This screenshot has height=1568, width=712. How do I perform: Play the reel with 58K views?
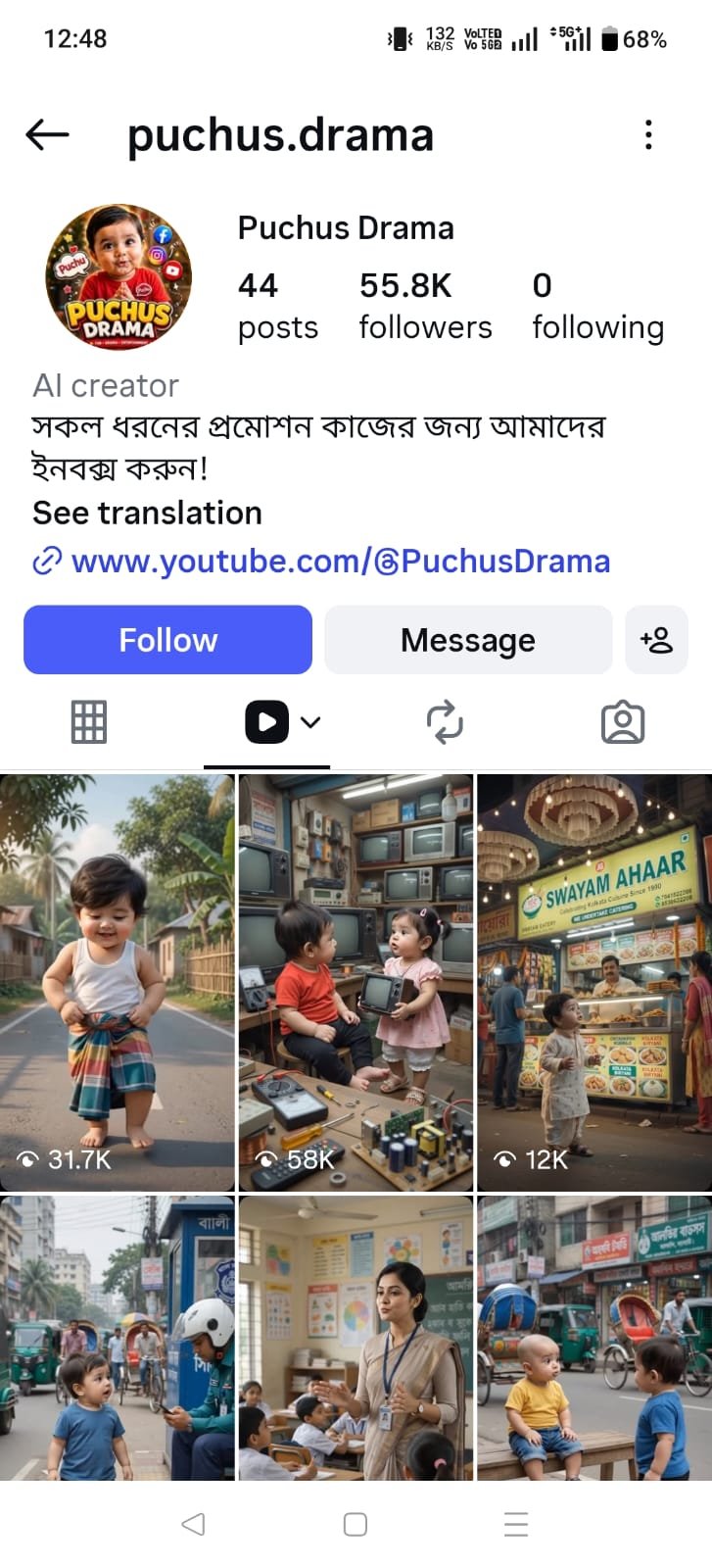[x=356, y=983]
